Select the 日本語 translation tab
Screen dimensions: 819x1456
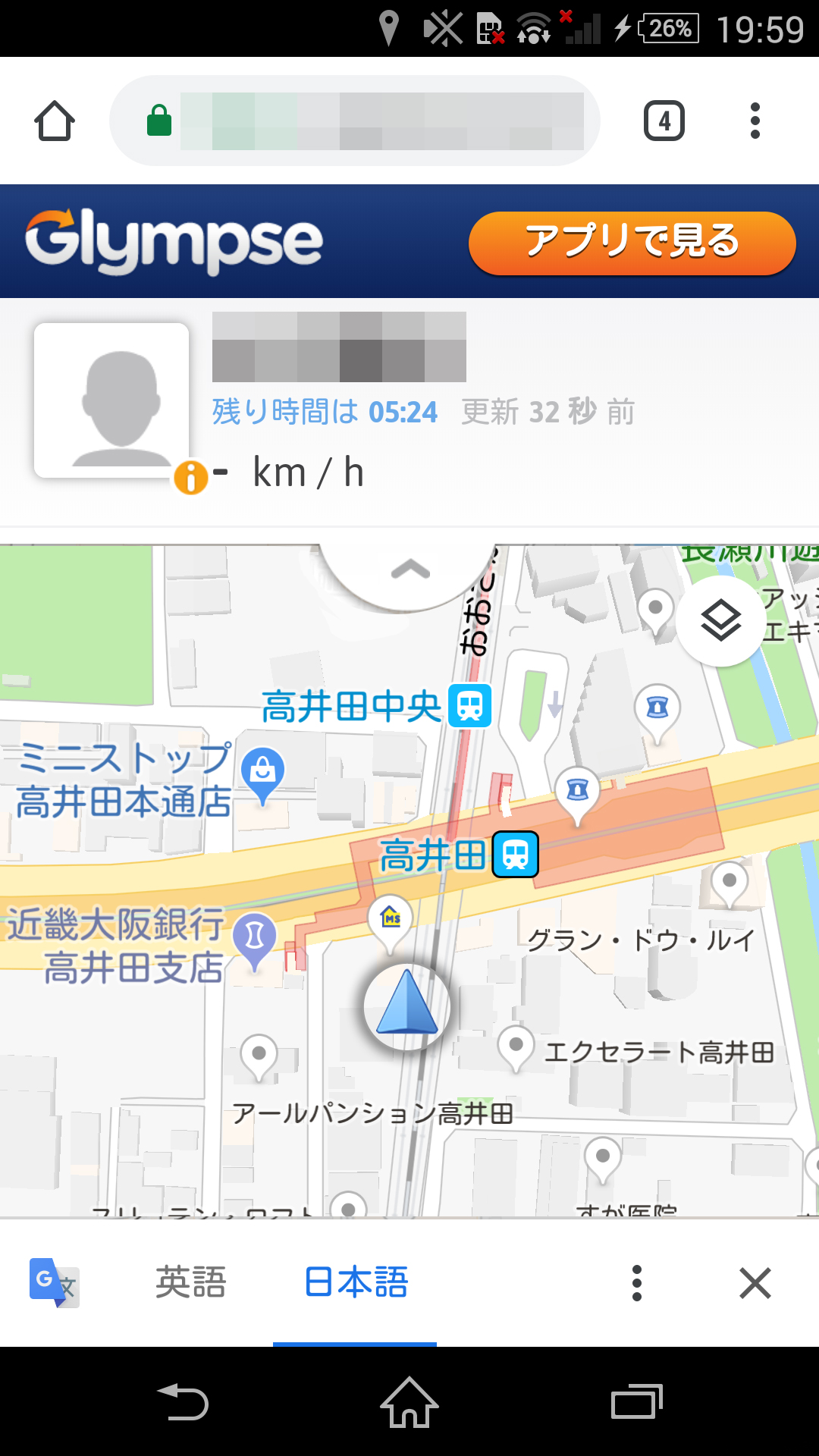tap(356, 1282)
